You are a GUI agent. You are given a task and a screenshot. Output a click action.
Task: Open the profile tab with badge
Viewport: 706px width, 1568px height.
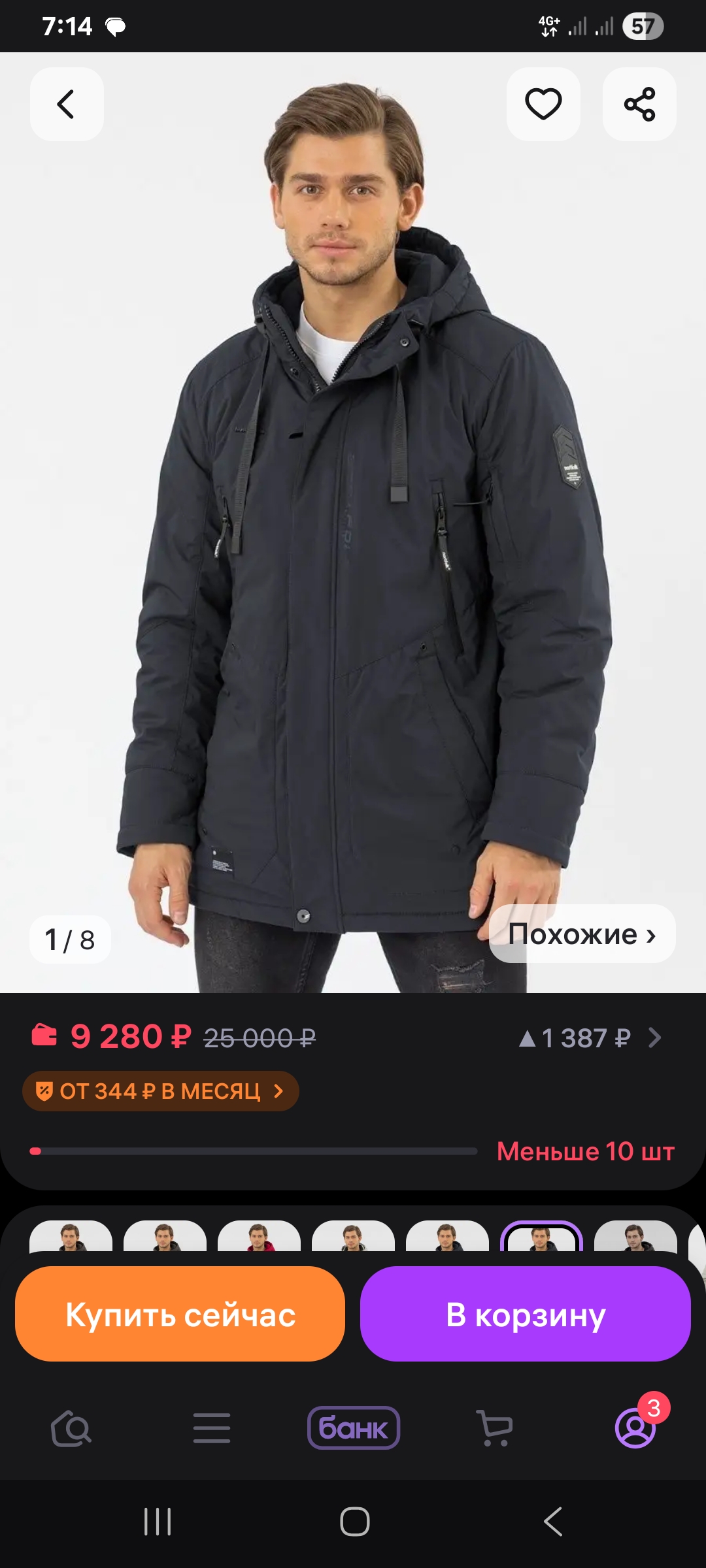pyautogui.click(x=635, y=1428)
